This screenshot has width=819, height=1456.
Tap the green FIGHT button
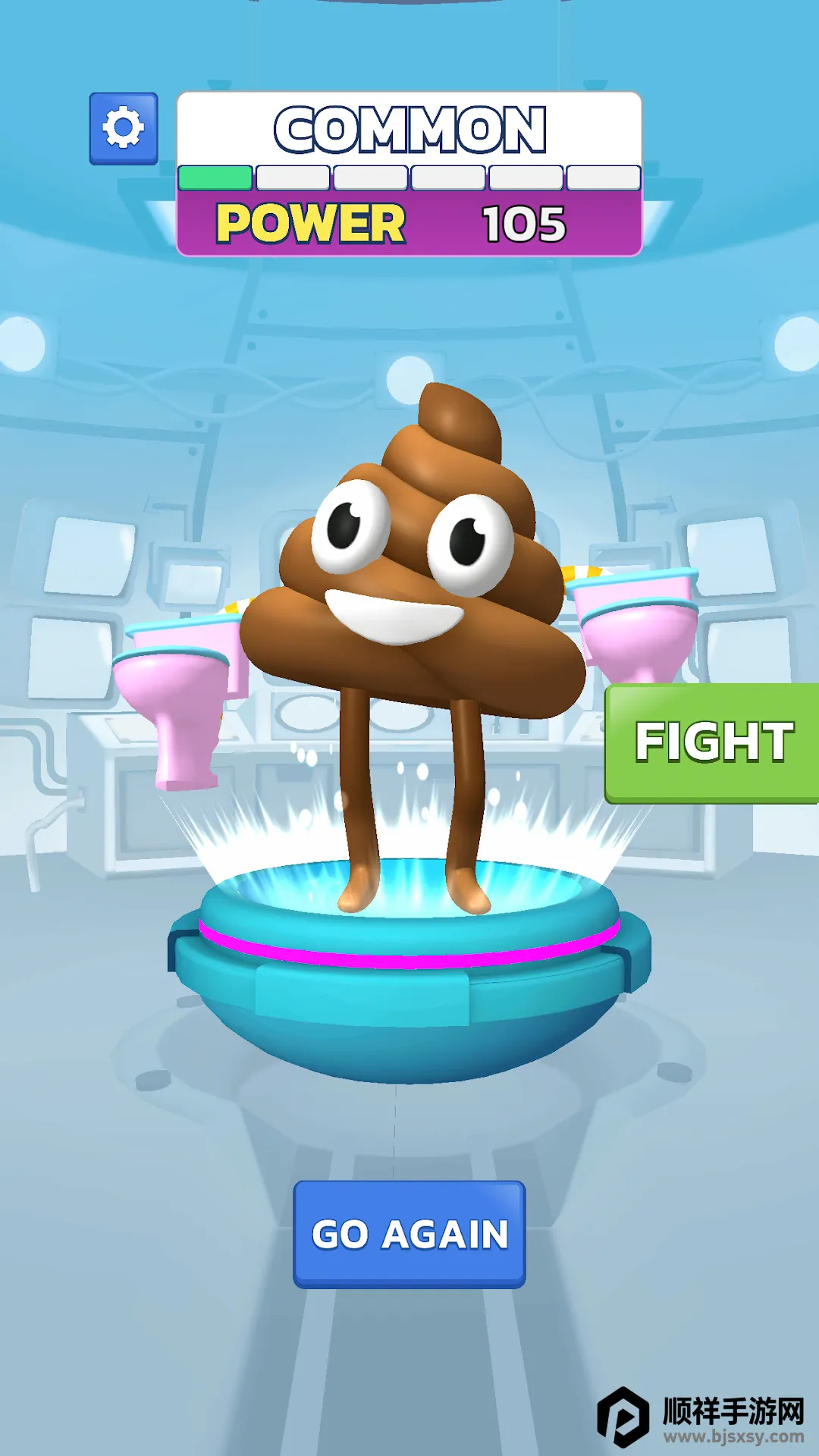tap(712, 742)
